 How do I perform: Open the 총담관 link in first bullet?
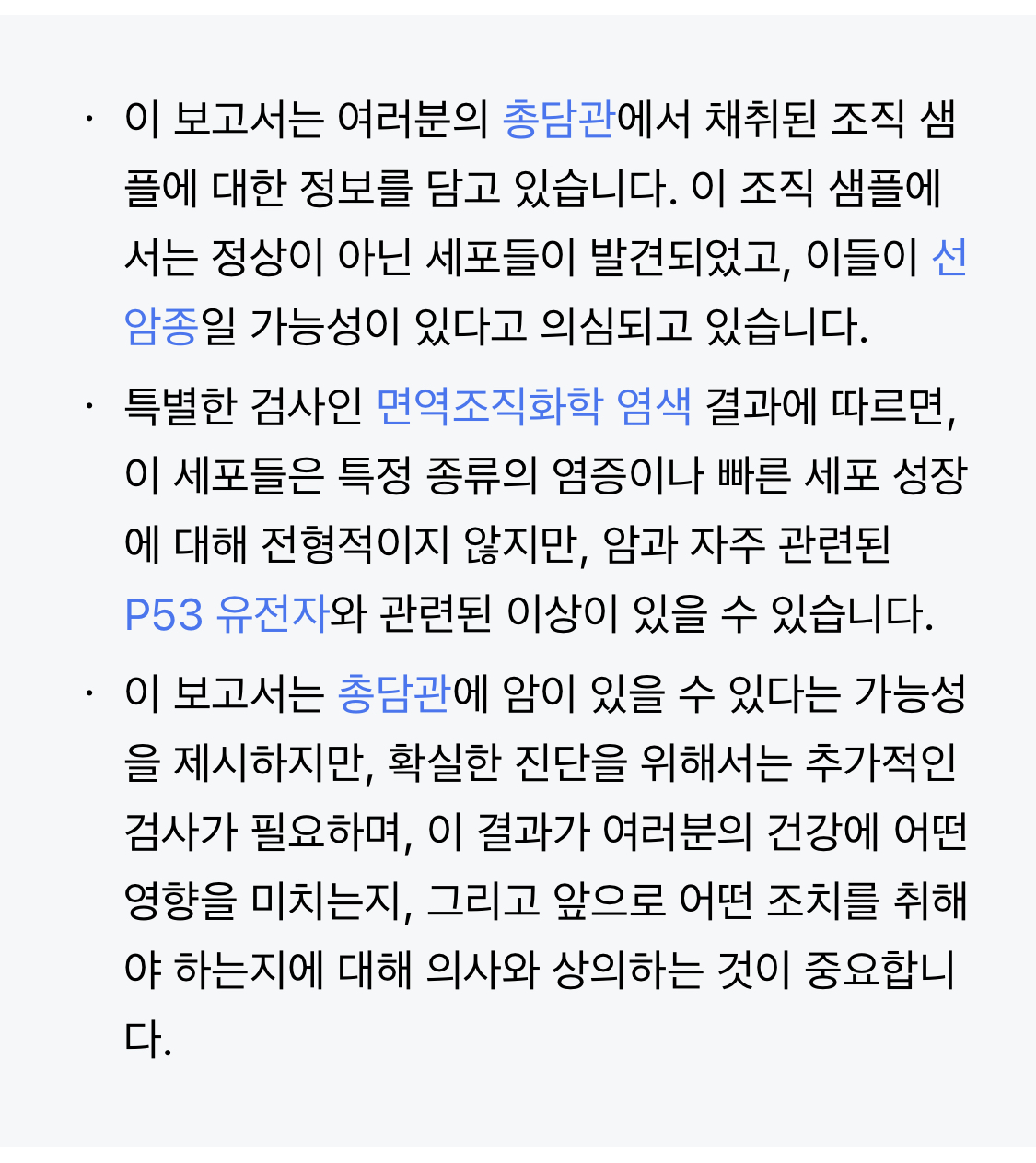(x=559, y=120)
